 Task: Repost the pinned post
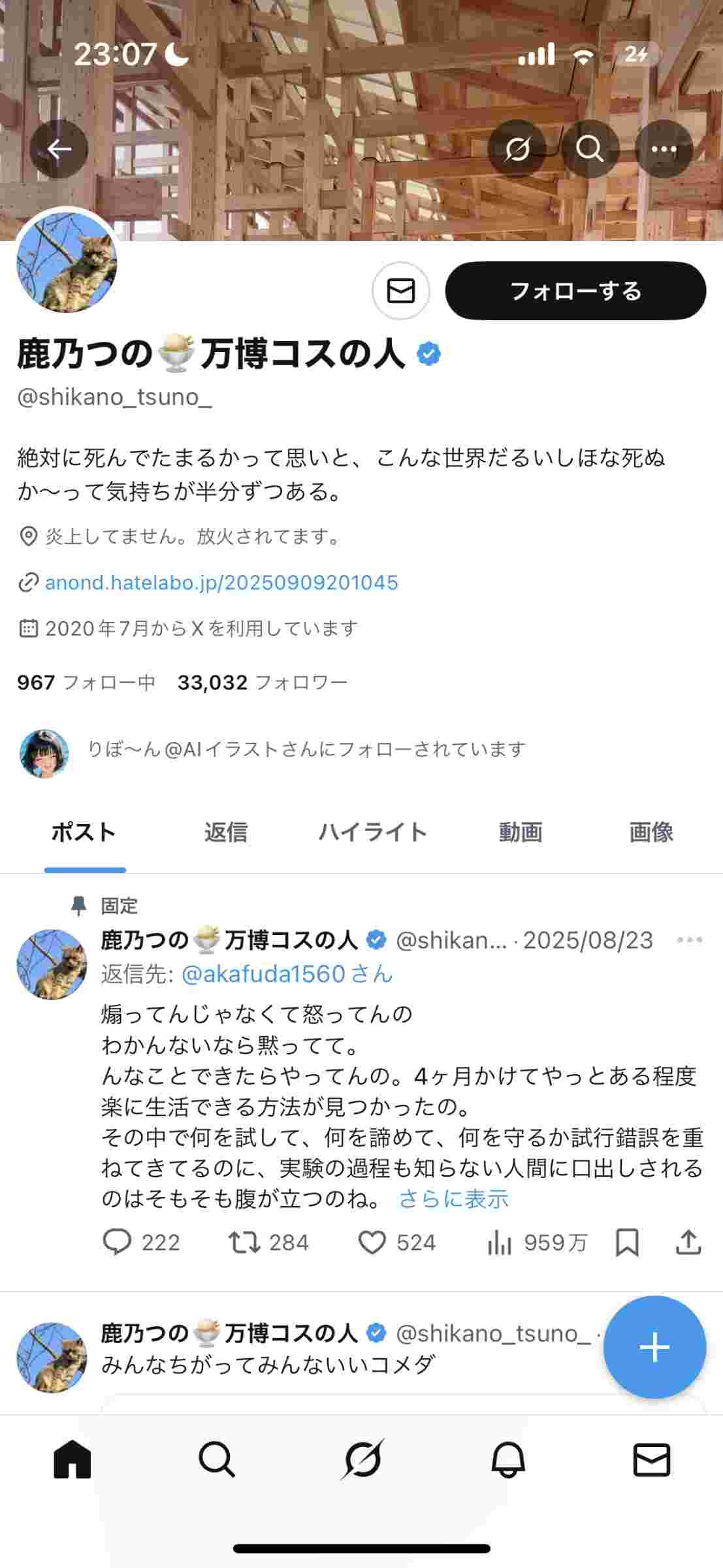click(x=244, y=1242)
